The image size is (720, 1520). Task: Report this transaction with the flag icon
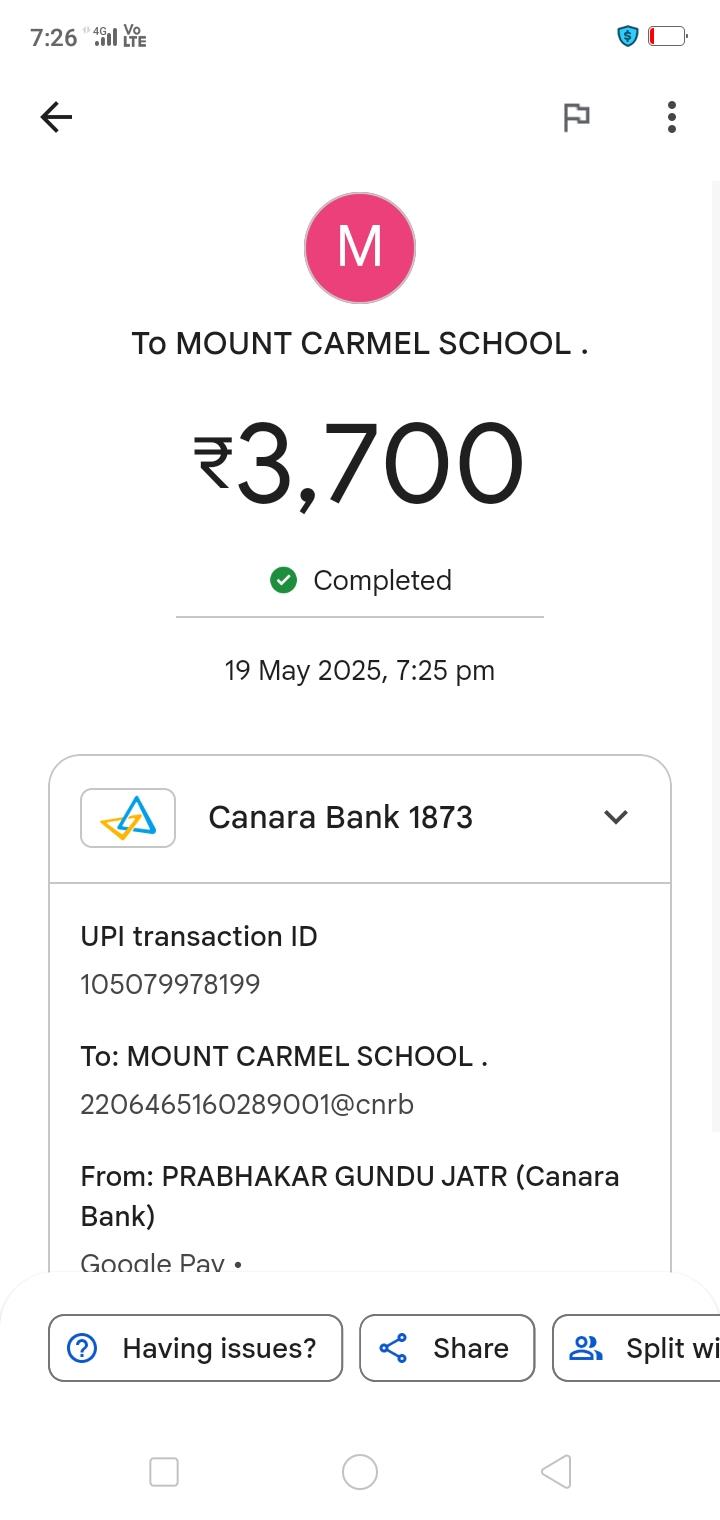(x=576, y=118)
